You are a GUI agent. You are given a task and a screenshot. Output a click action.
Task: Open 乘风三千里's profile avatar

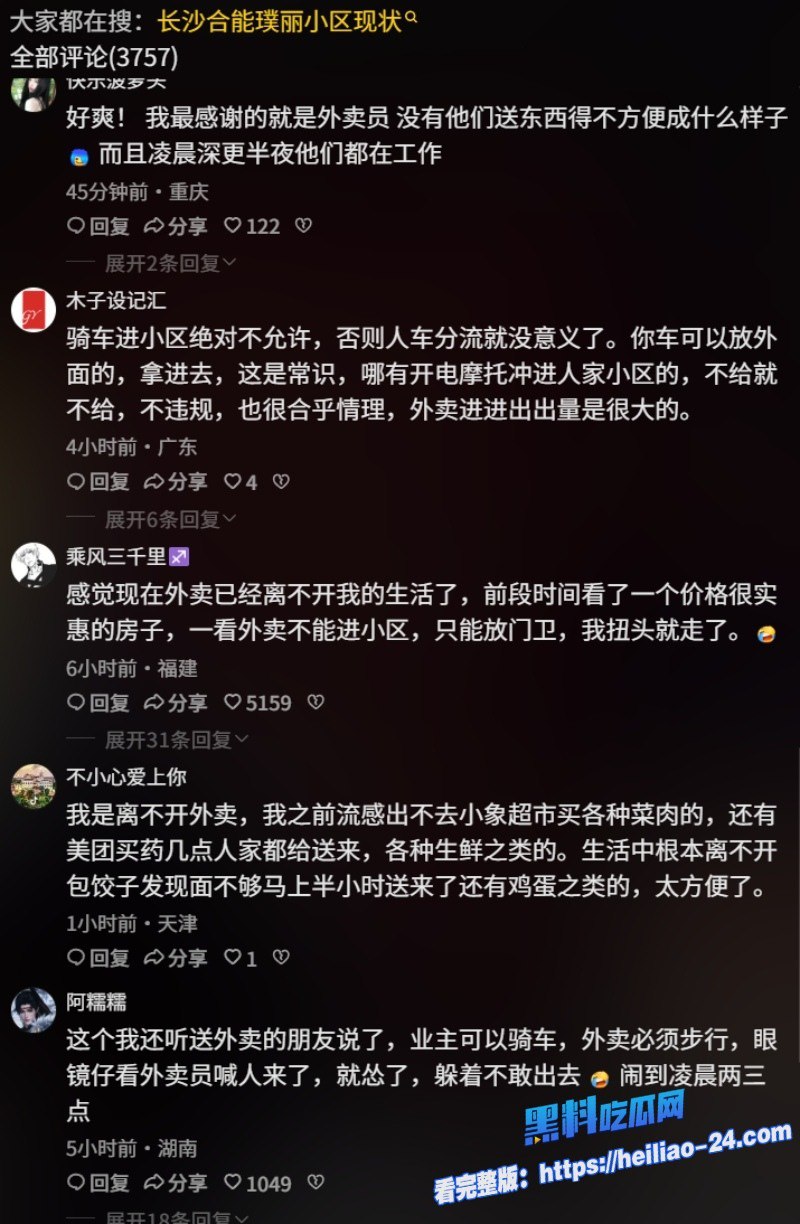[32, 566]
